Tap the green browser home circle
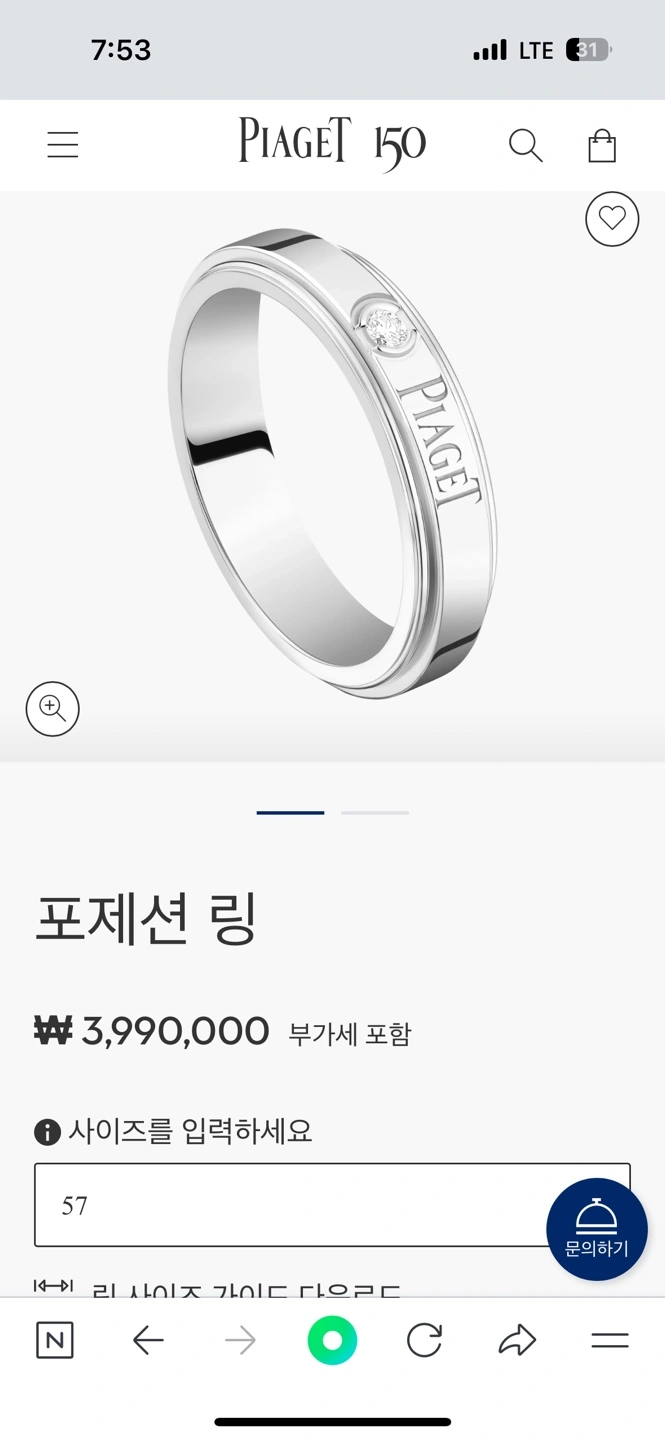Image resolution: width=665 pixels, height=1440 pixels. (332, 1340)
